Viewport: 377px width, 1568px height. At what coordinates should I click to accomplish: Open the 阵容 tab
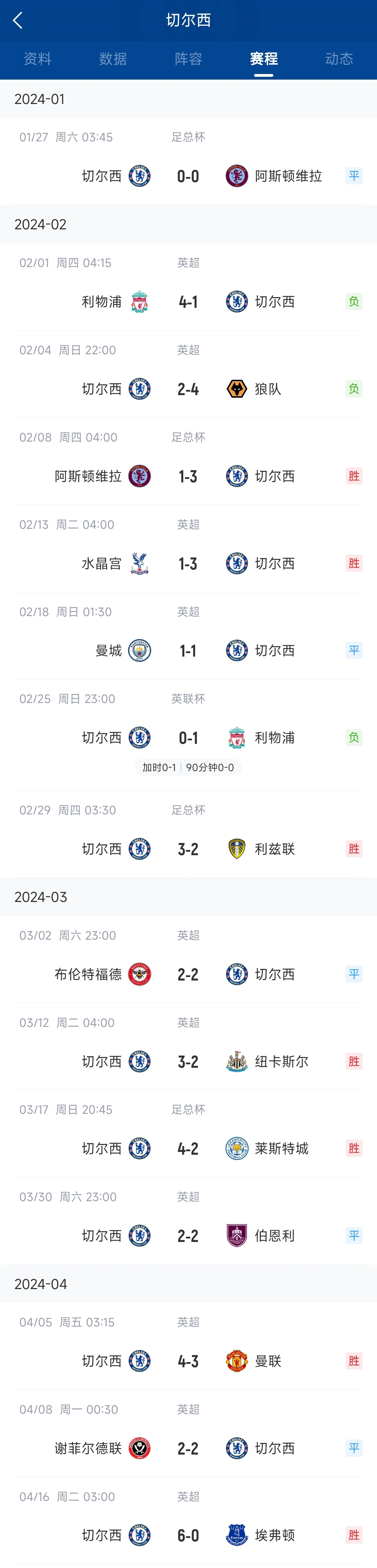188,59
